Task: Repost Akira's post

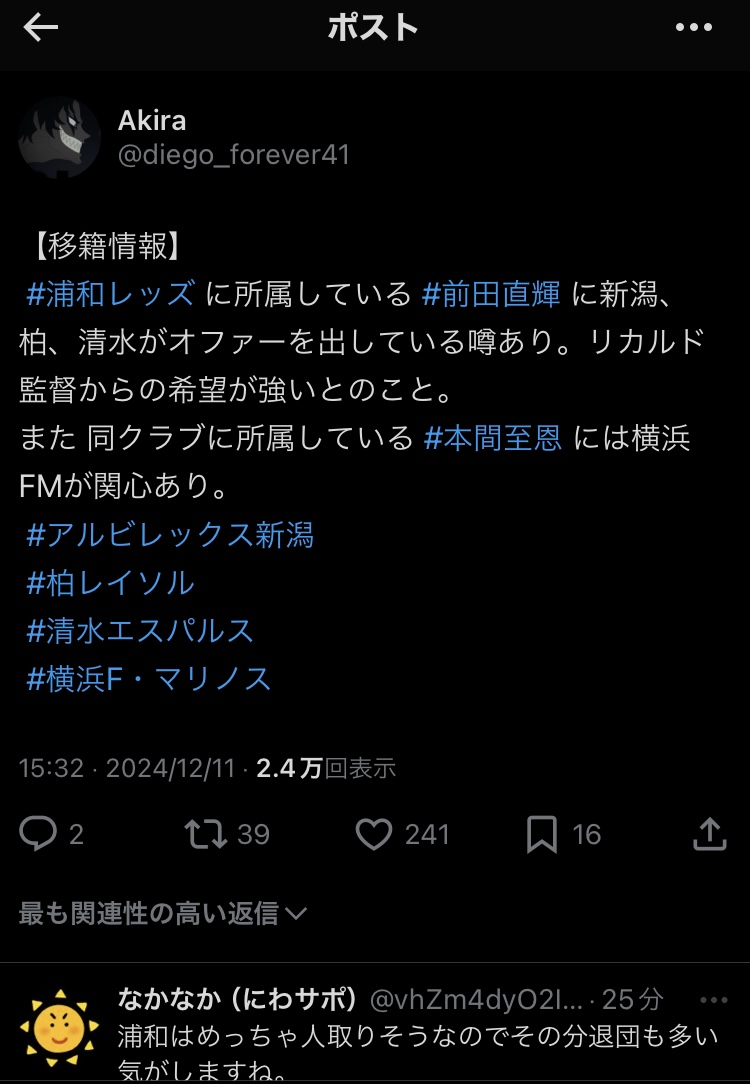Action: pos(205,834)
